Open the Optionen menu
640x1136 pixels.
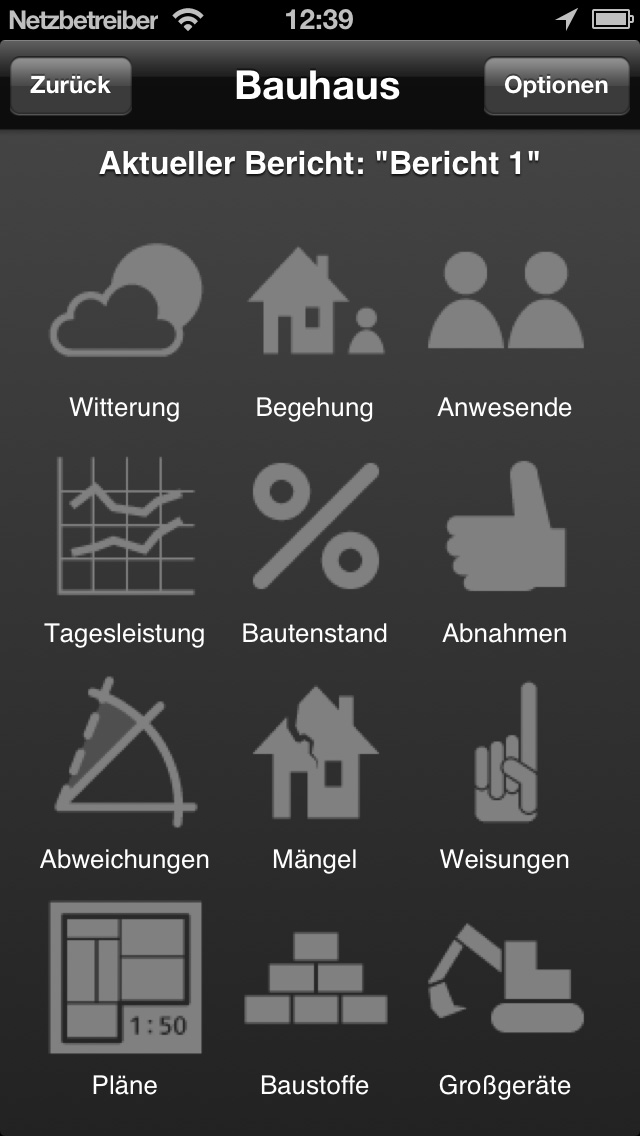coord(556,85)
